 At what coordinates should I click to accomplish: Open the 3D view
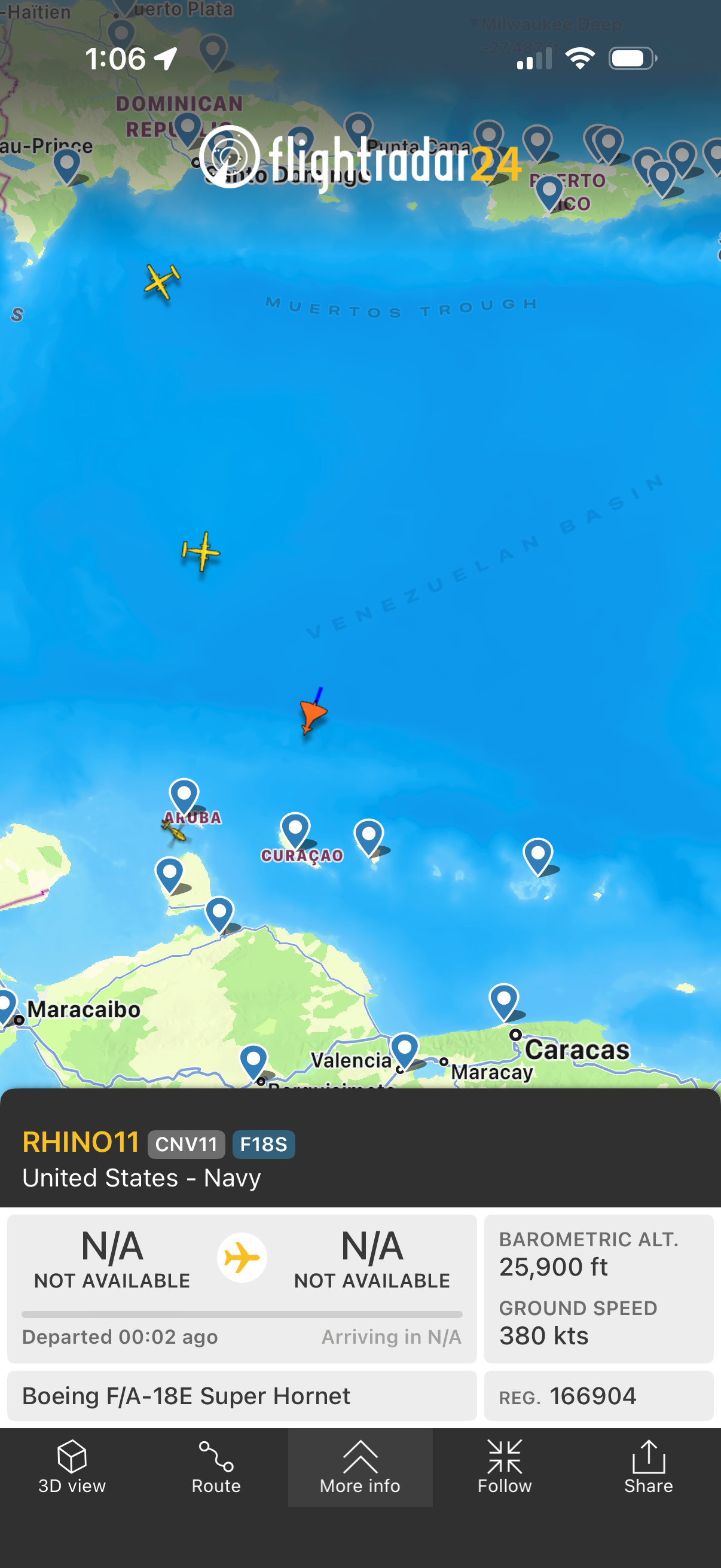(x=72, y=1467)
